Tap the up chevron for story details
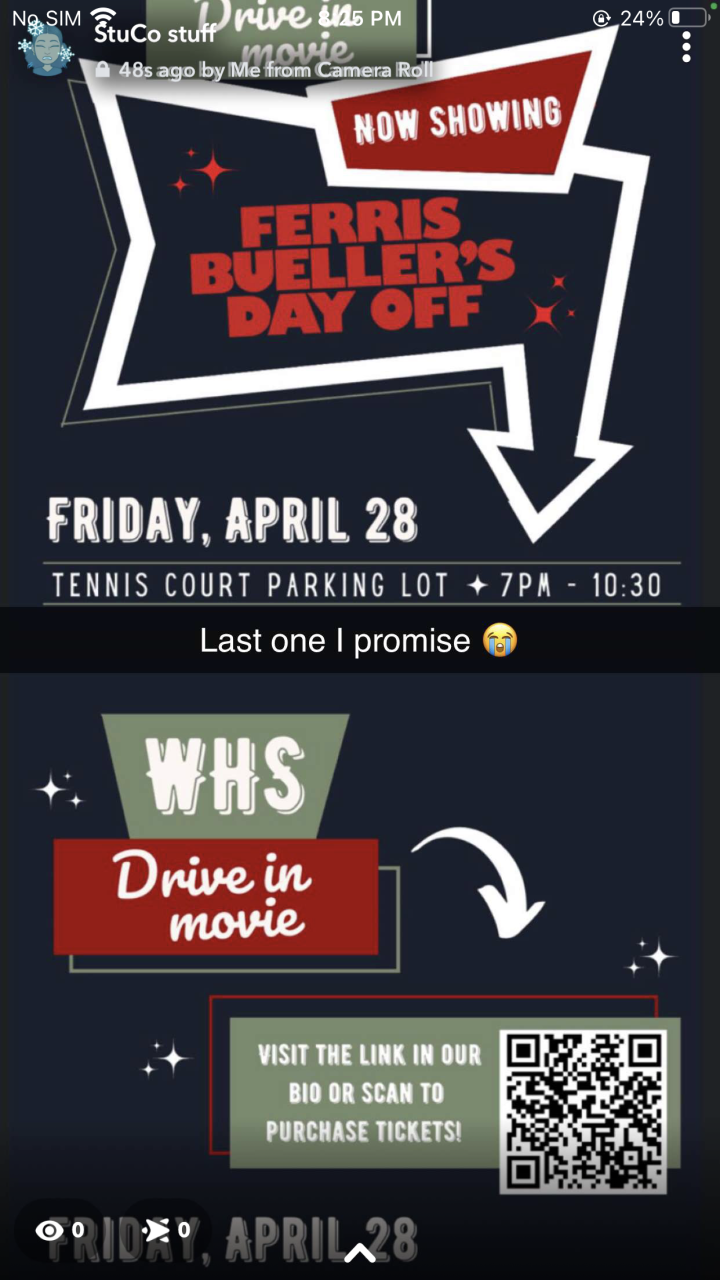The image size is (720, 1280). (x=360, y=1252)
